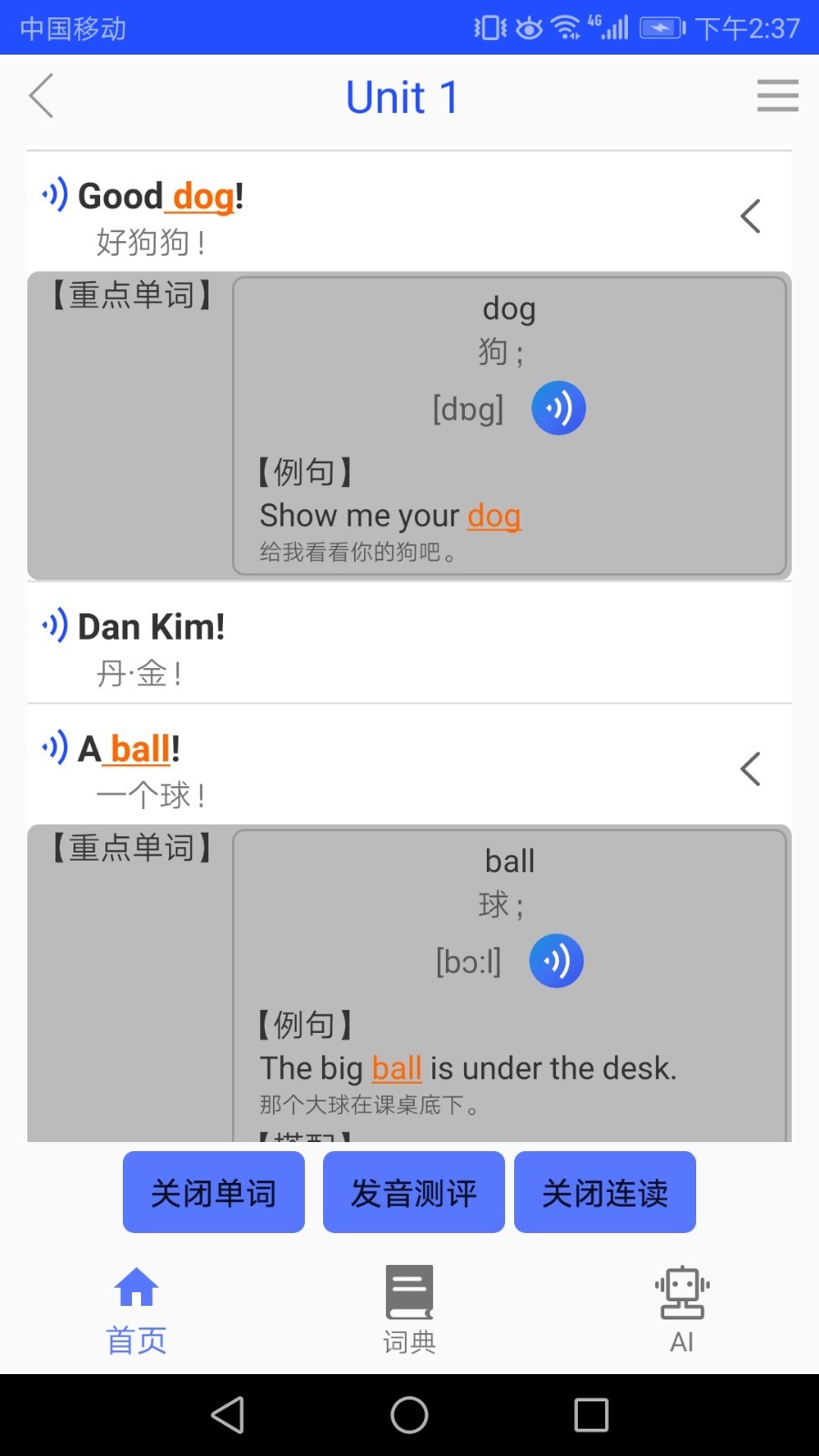Play pronunciation of the word 'ball'
Viewport: 819px width, 1456px height.
[556, 961]
